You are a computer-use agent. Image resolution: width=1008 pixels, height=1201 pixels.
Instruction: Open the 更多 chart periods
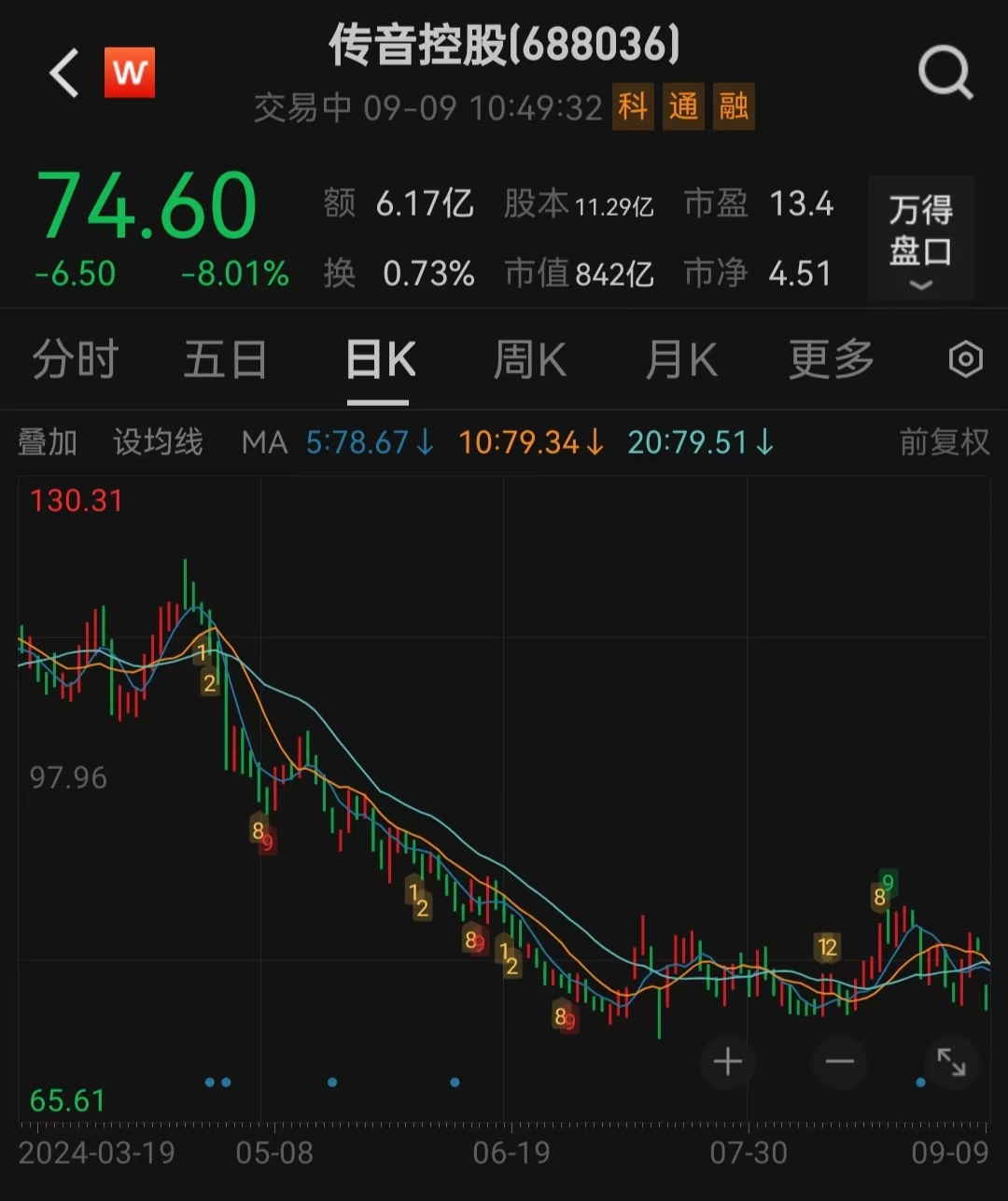click(831, 360)
